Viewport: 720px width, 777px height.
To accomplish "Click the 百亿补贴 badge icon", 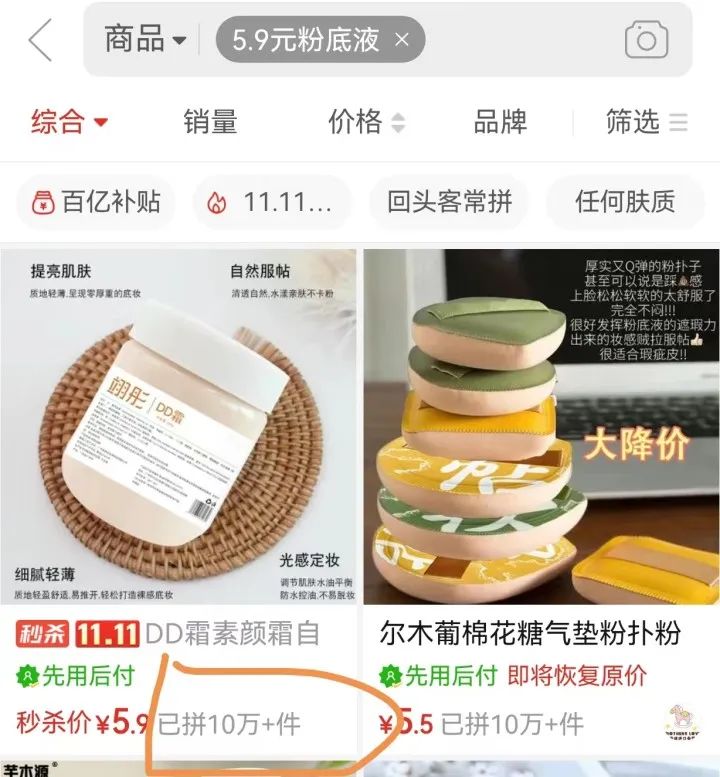I will (x=41, y=203).
